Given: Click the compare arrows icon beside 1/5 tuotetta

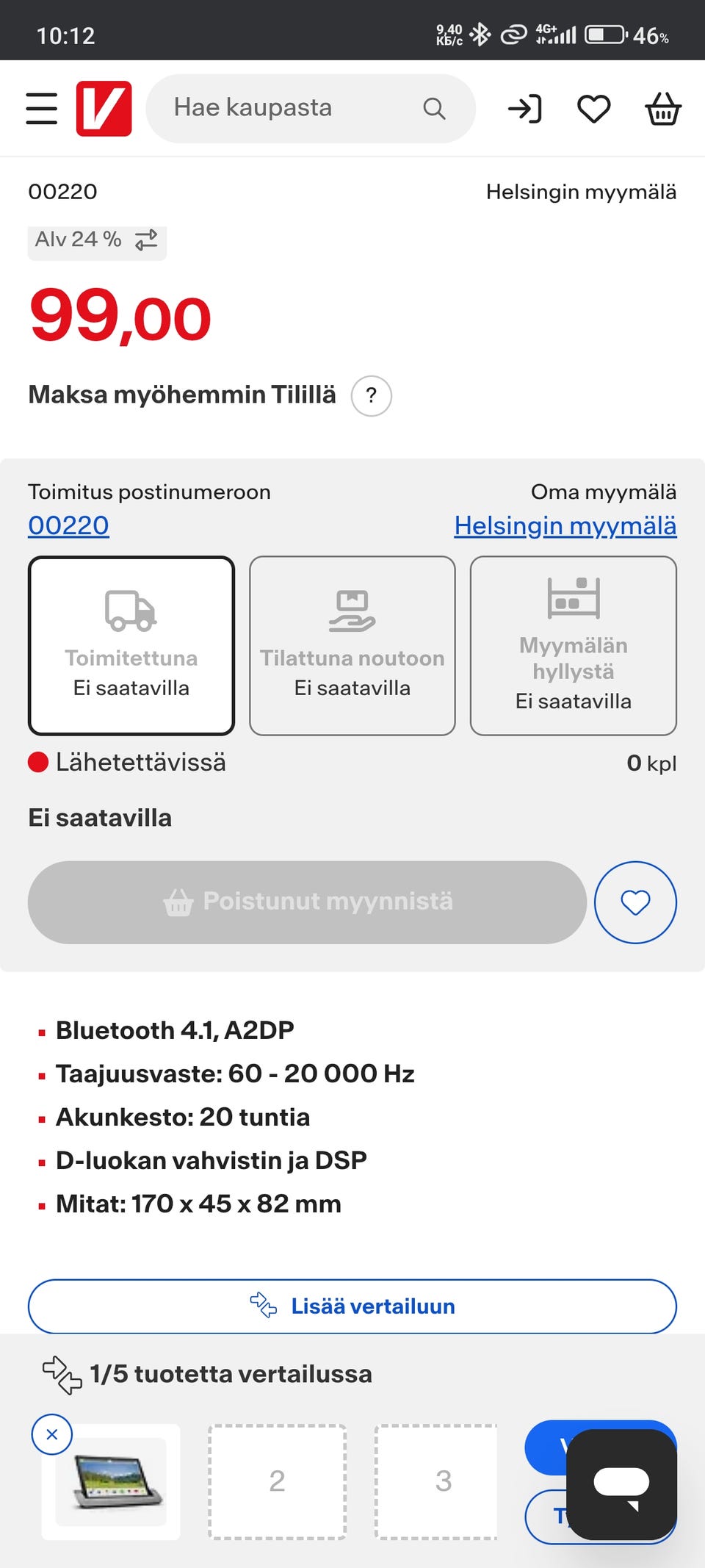Looking at the screenshot, I should coord(59,1374).
